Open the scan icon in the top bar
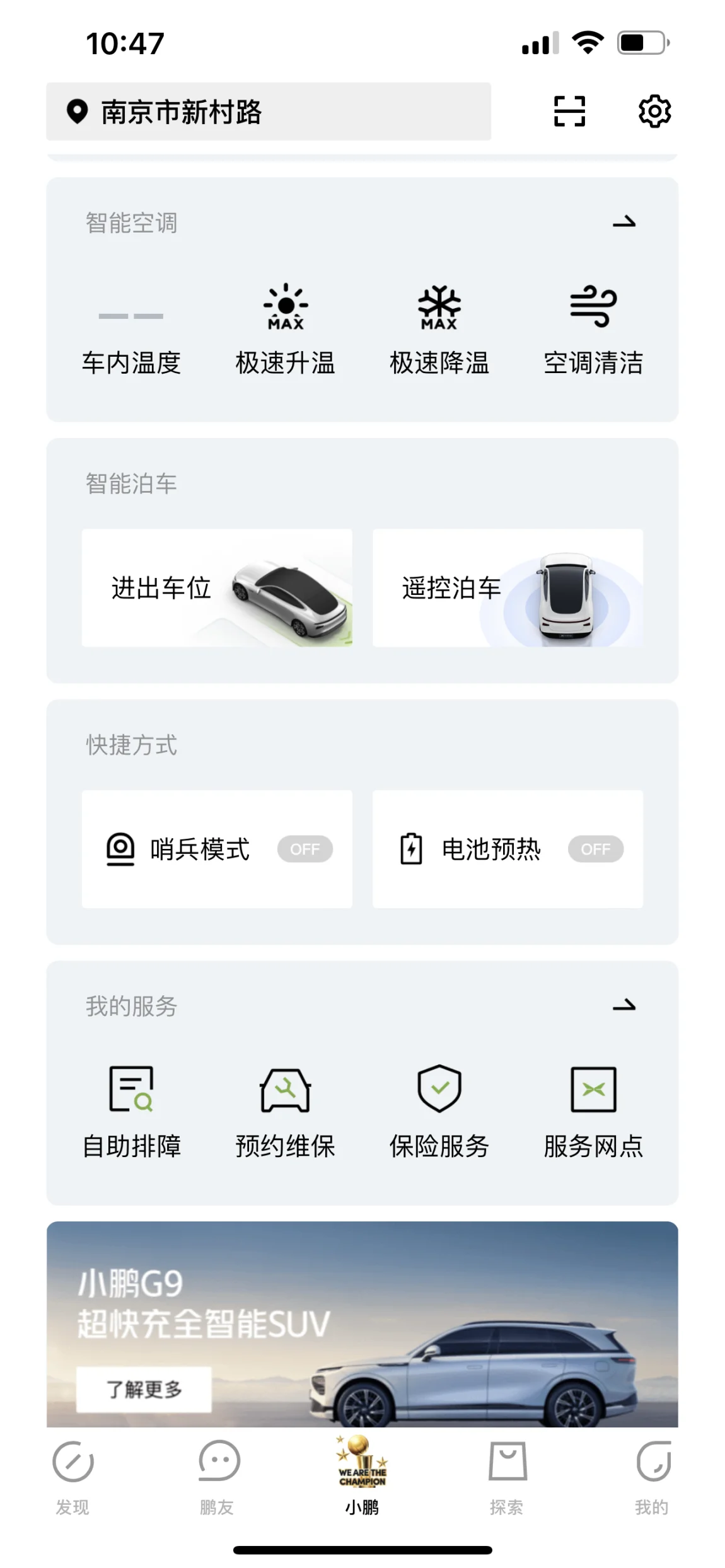Image resolution: width=725 pixels, height=1568 pixels. click(x=569, y=112)
